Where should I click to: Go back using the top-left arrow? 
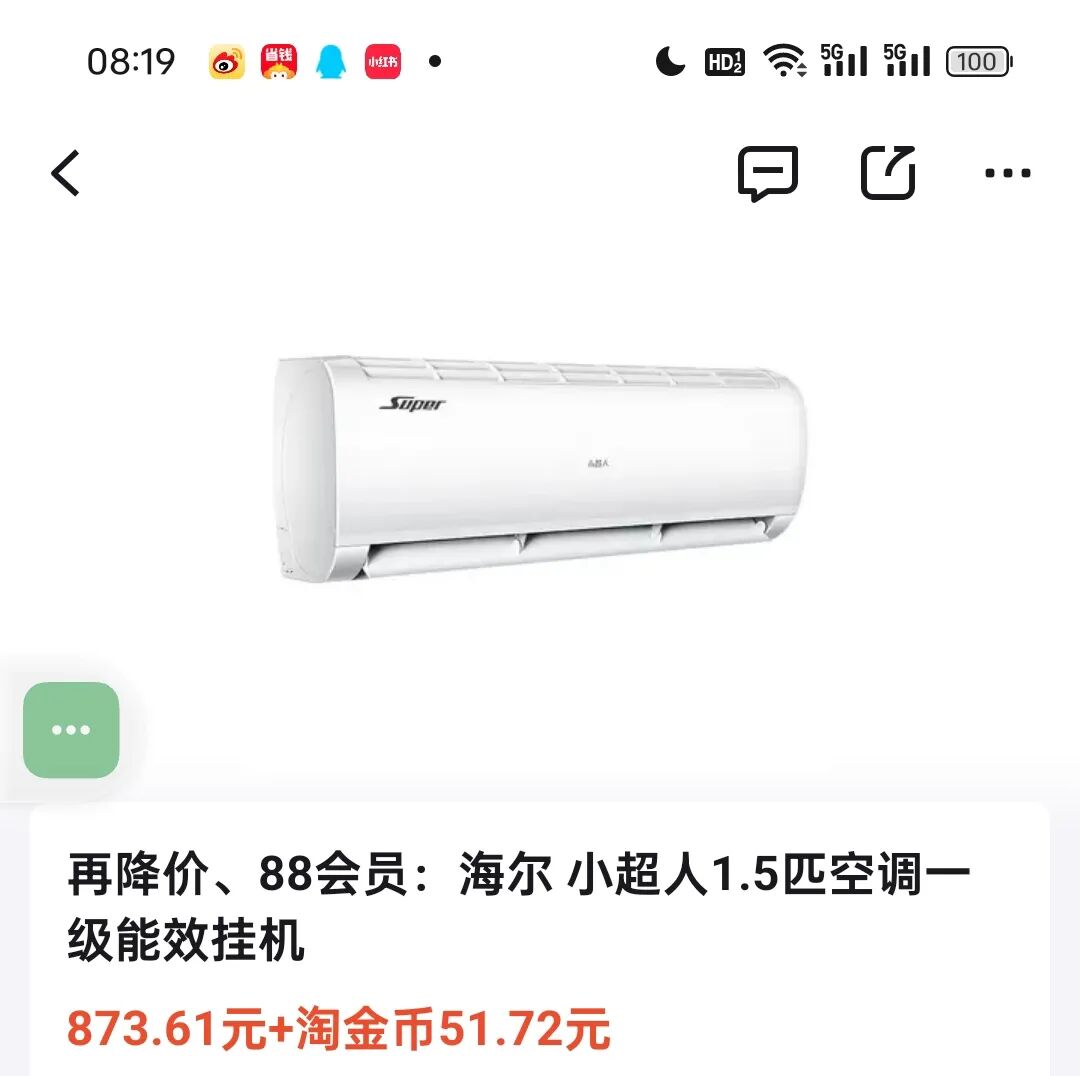tap(66, 174)
